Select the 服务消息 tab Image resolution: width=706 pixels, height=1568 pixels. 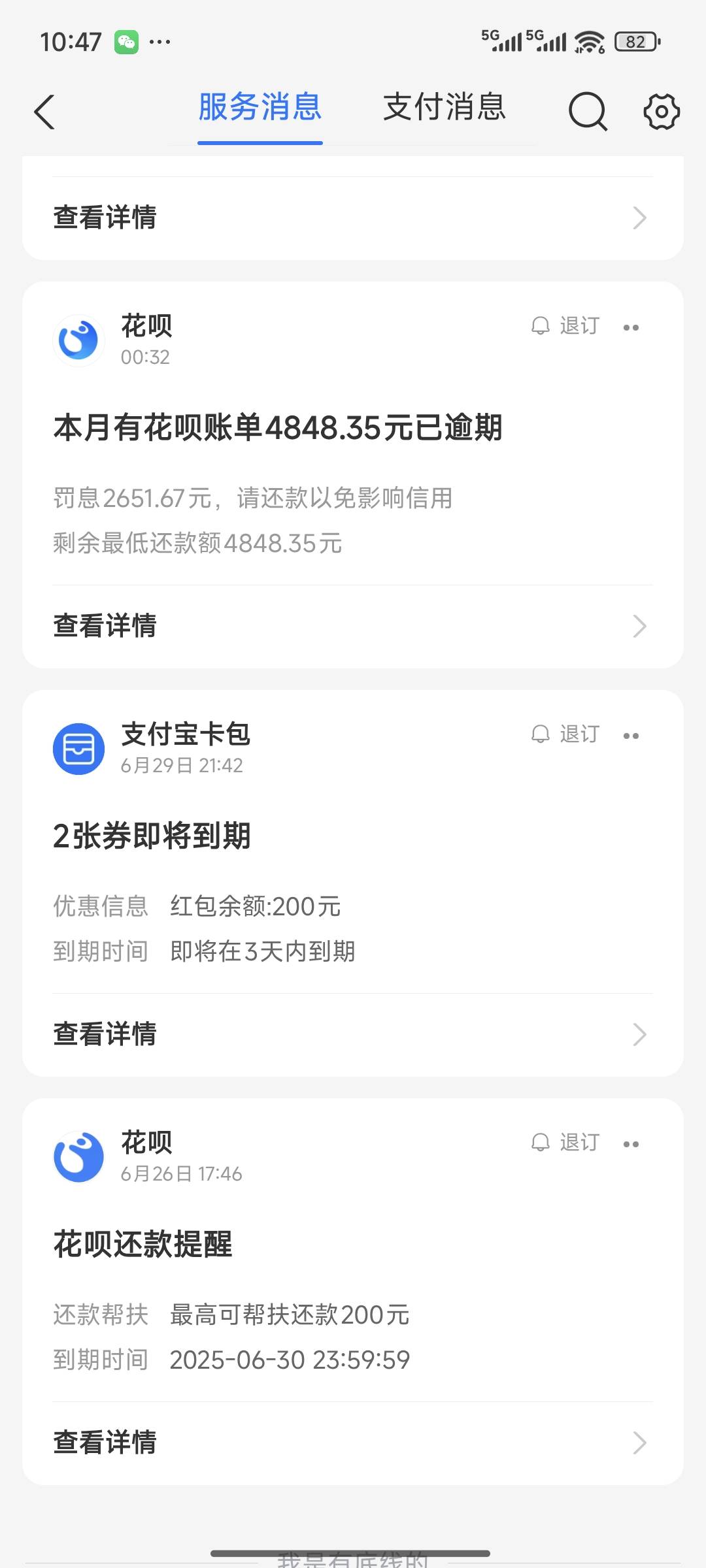click(x=260, y=107)
